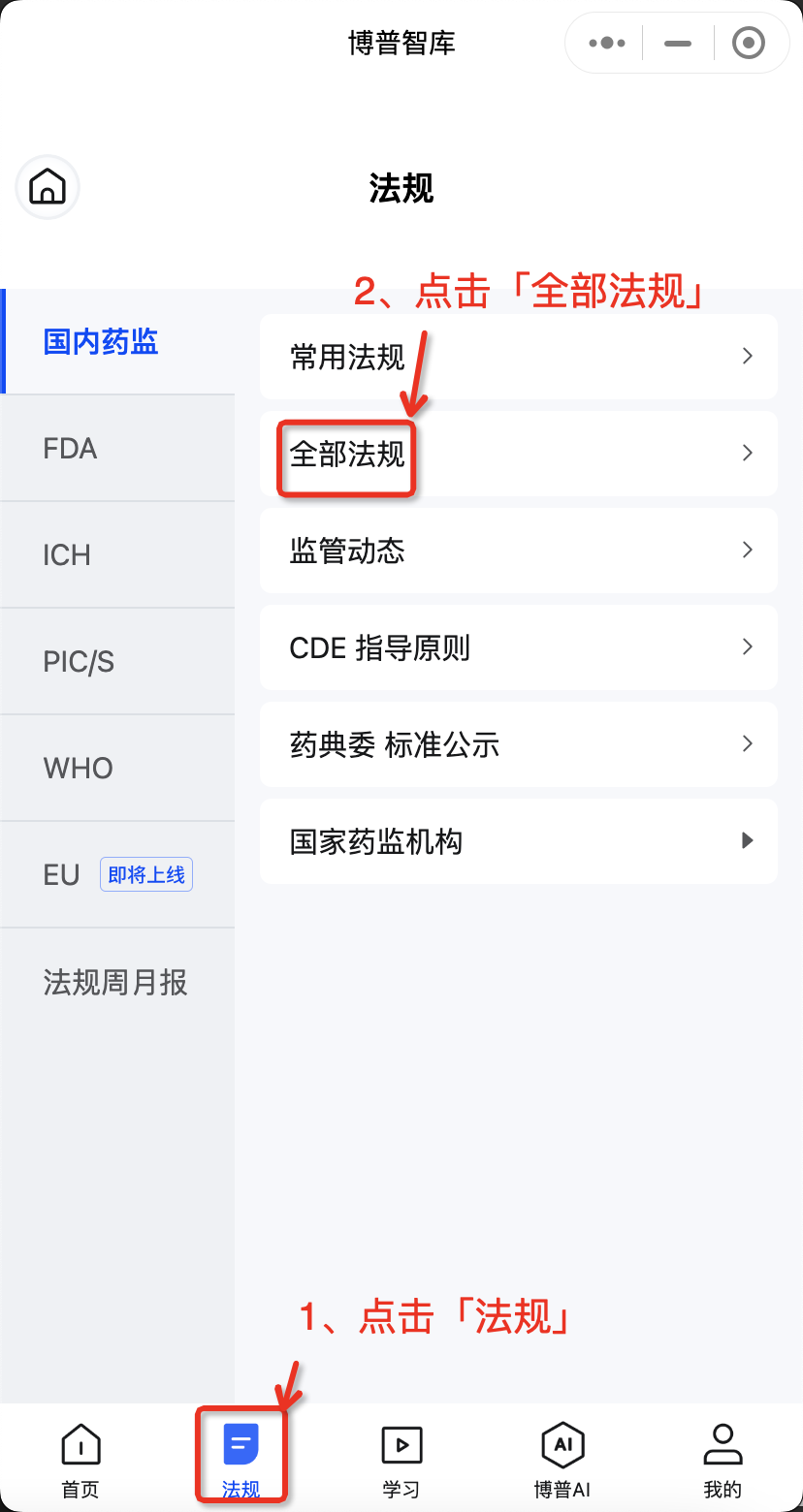Open the 常用法规 row
The image size is (803, 1512).
(x=519, y=357)
